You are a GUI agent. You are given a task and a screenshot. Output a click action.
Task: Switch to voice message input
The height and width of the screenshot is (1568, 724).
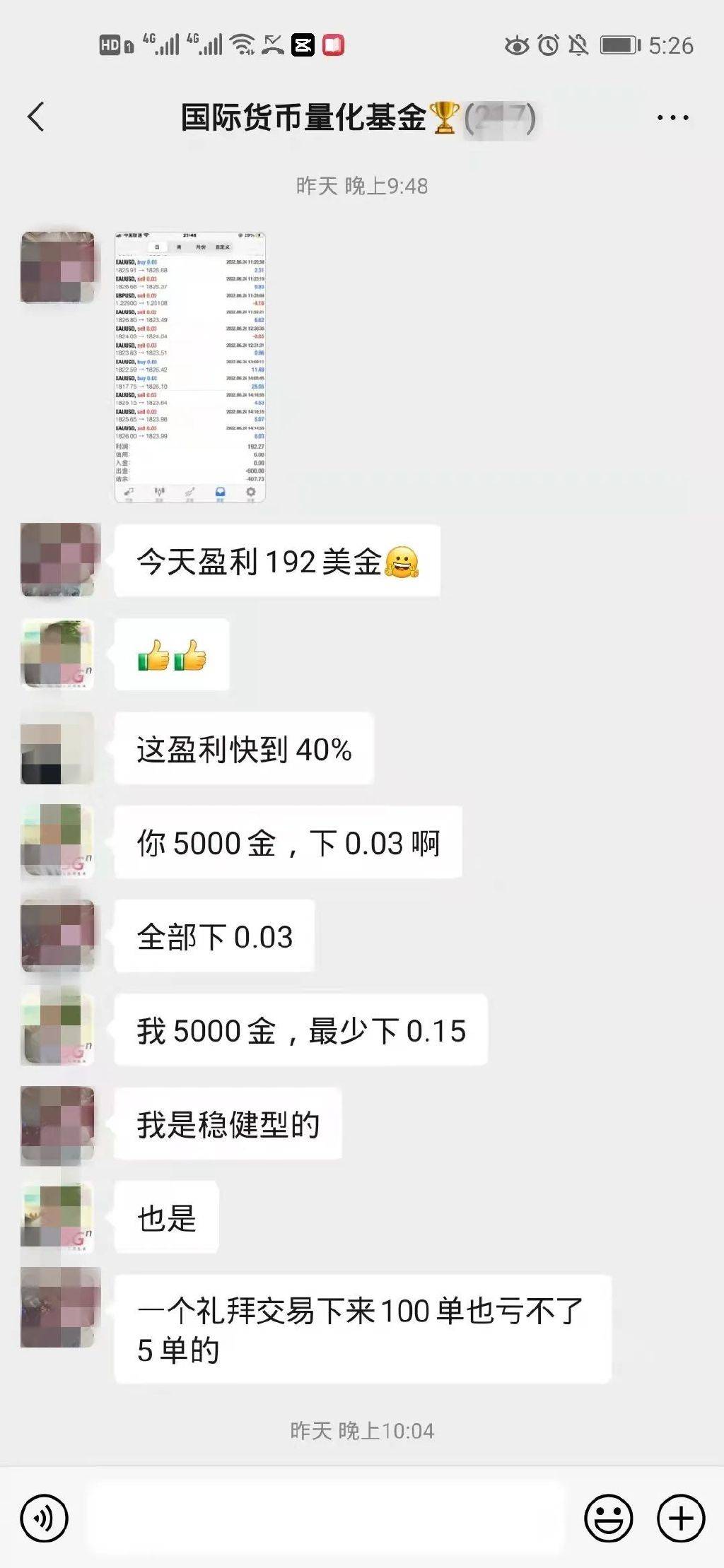[x=44, y=1518]
